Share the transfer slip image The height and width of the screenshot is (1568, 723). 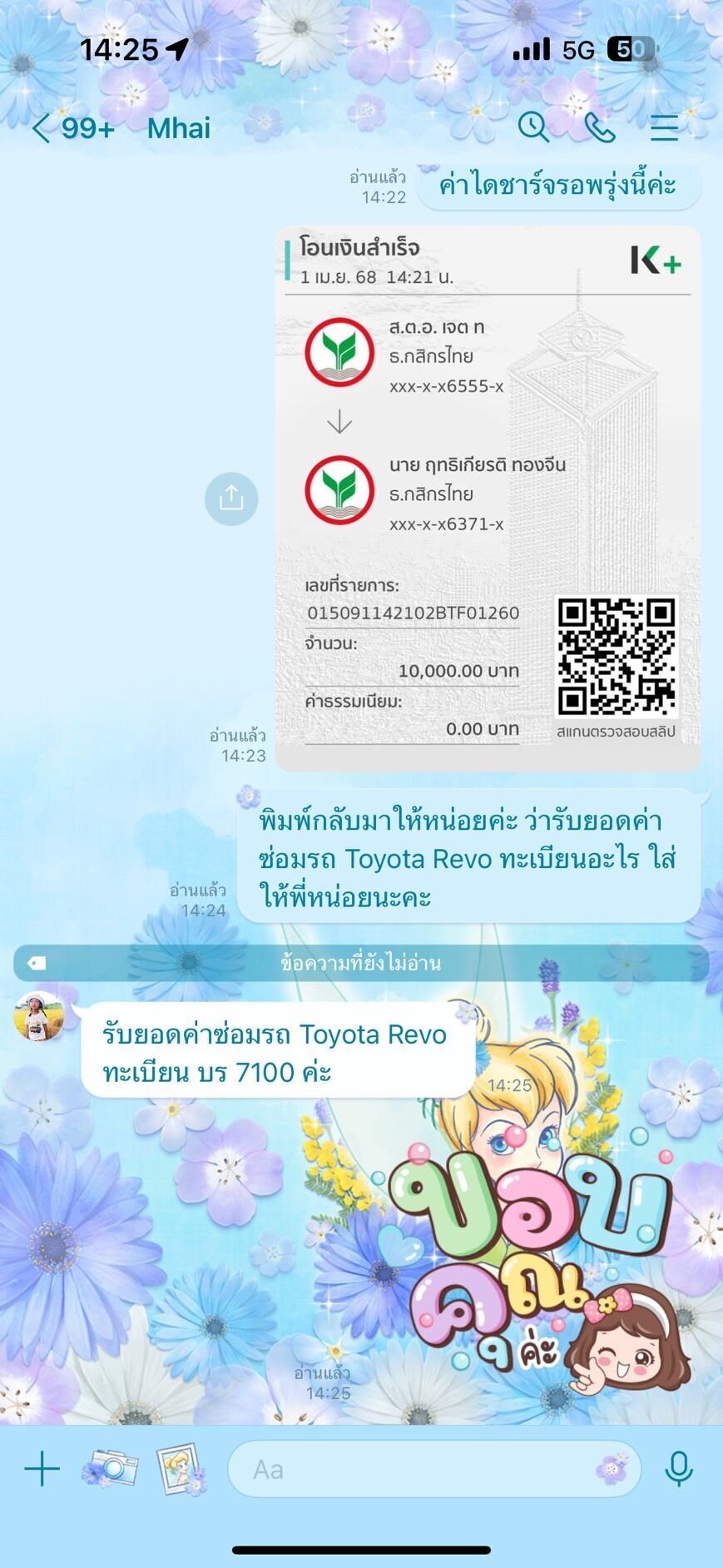[x=231, y=499]
